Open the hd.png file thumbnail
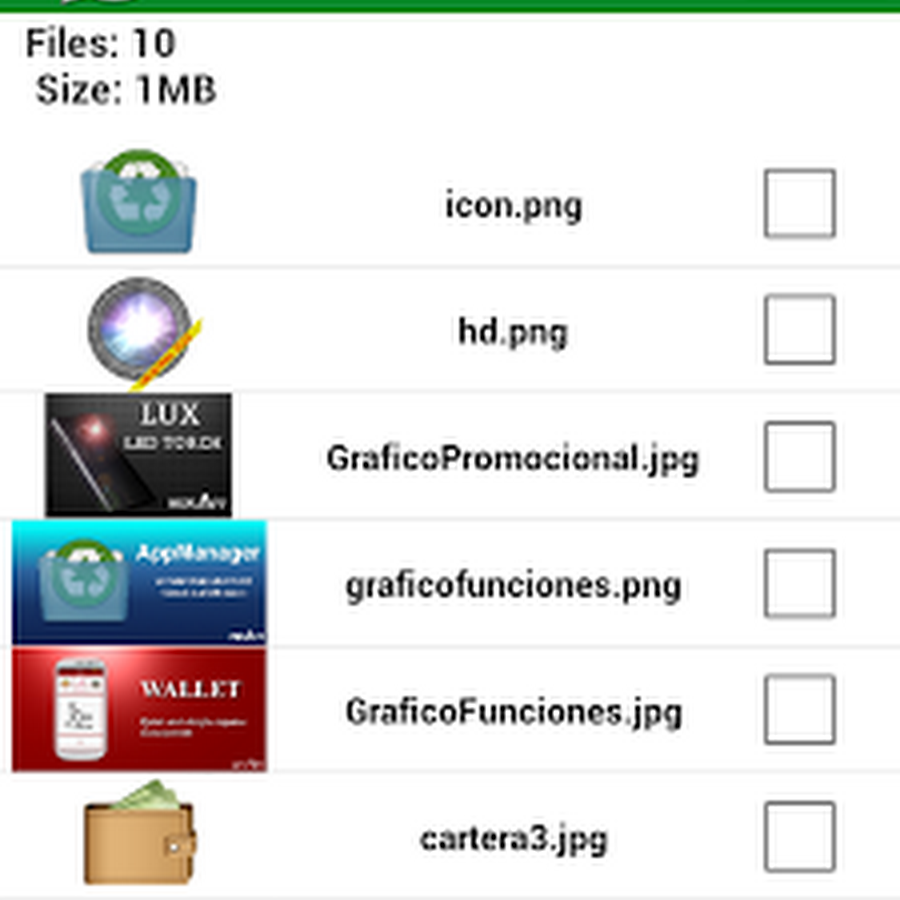900x900 pixels. pyautogui.click(x=142, y=330)
